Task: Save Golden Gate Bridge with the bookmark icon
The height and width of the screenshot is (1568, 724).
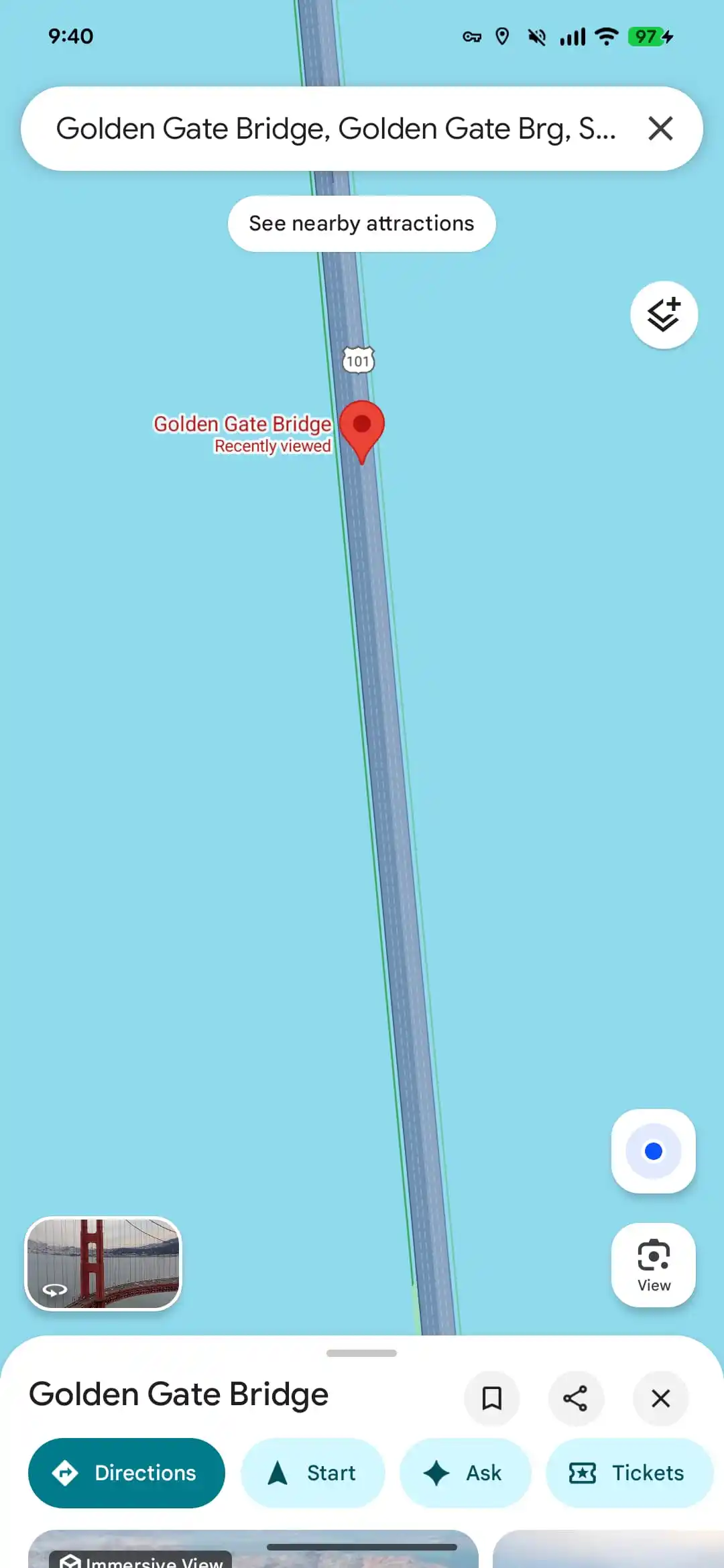Action: 491,1398
